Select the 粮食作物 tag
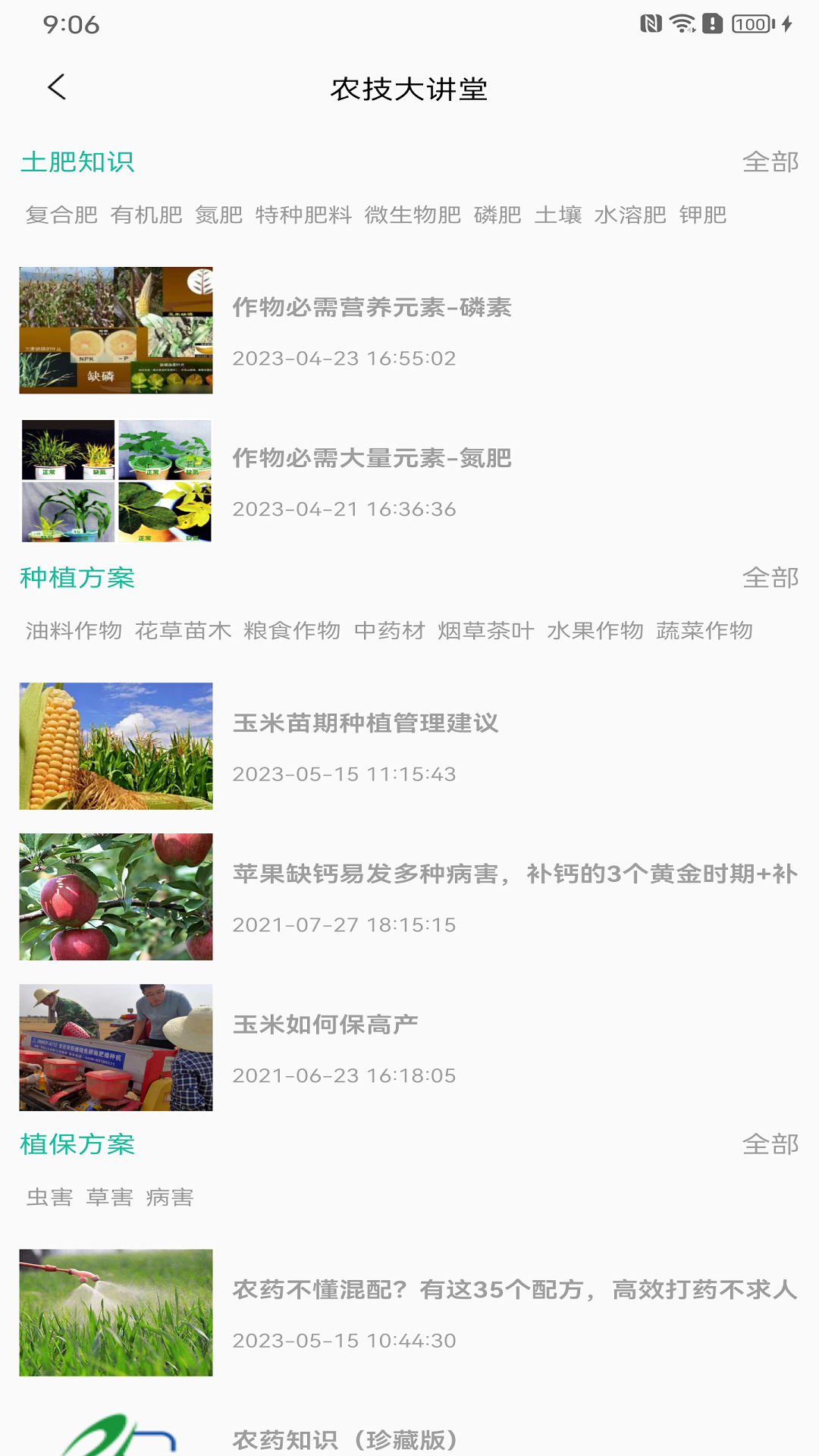The image size is (819, 1456). (x=292, y=631)
